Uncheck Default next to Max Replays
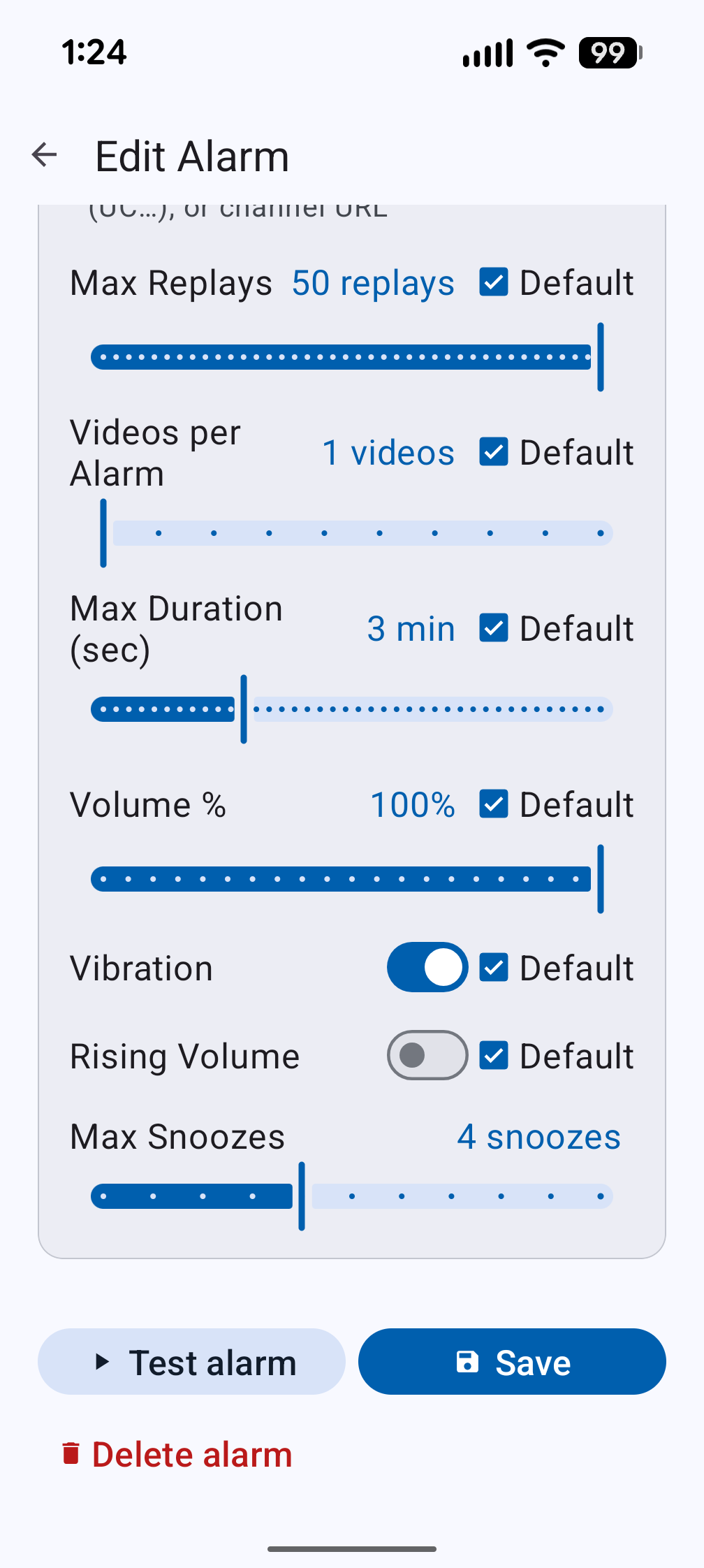The image size is (704, 1568). (494, 282)
